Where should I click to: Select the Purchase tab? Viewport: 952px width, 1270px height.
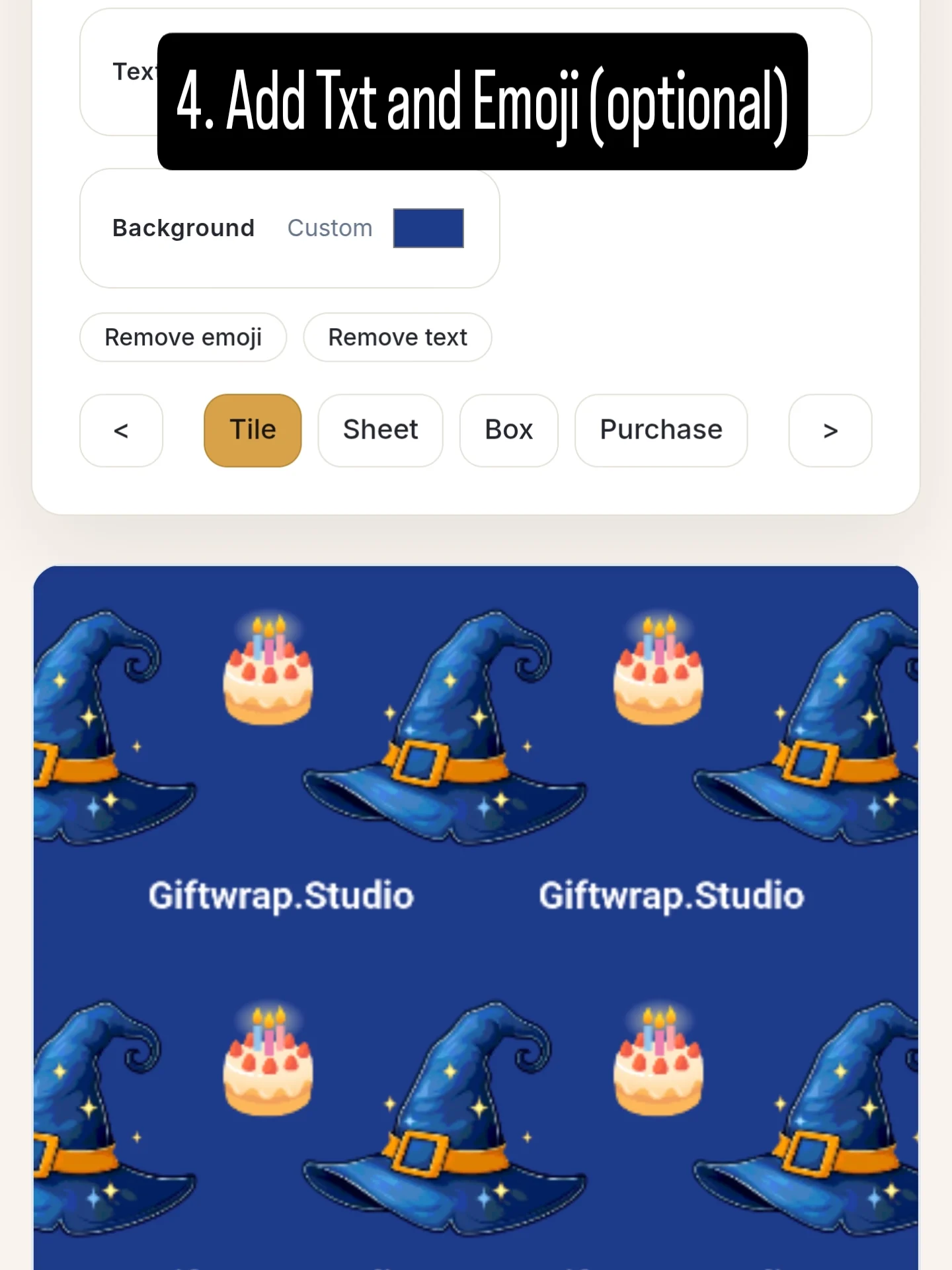pyautogui.click(x=660, y=431)
